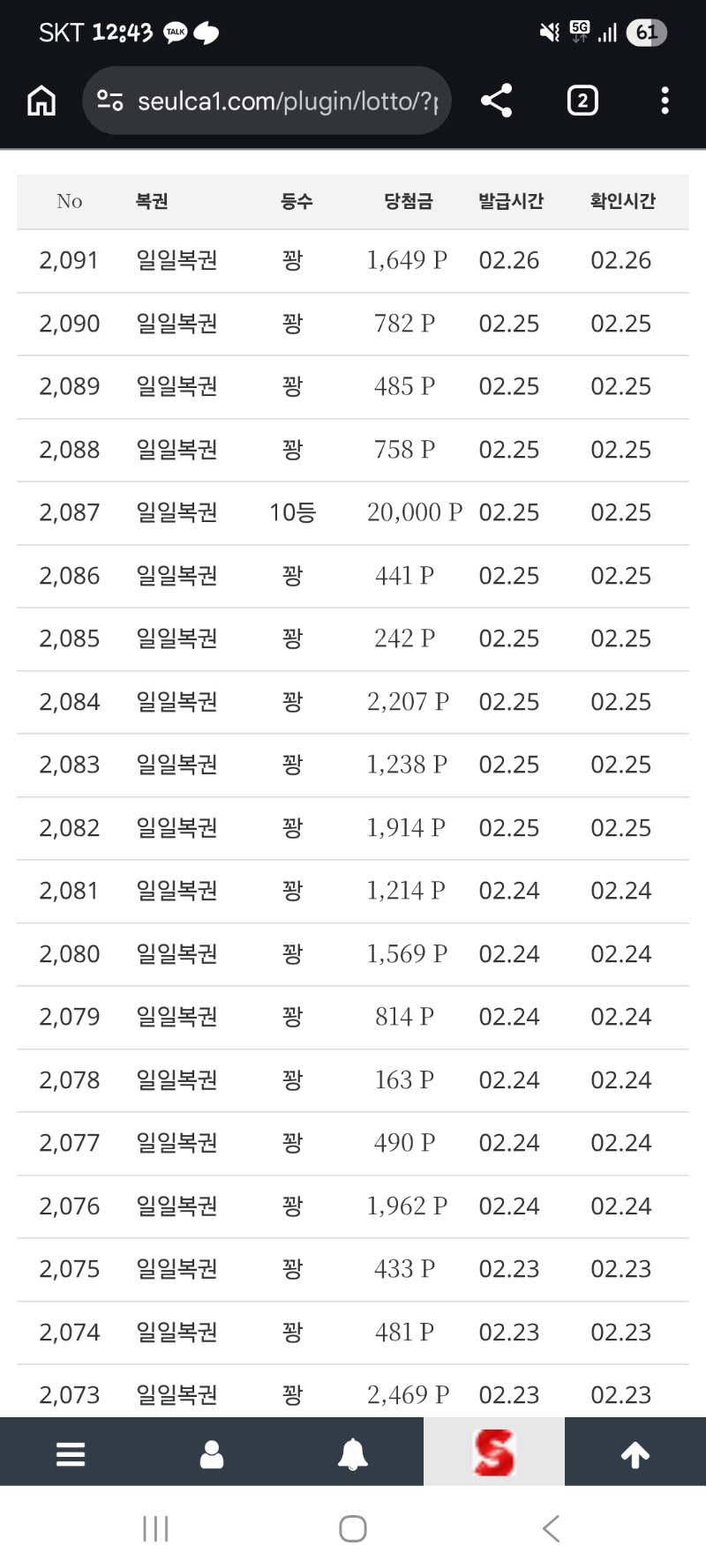This screenshot has height=1568, width=706.
Task: Jump back to top with the arrow
Action: coord(635,1453)
